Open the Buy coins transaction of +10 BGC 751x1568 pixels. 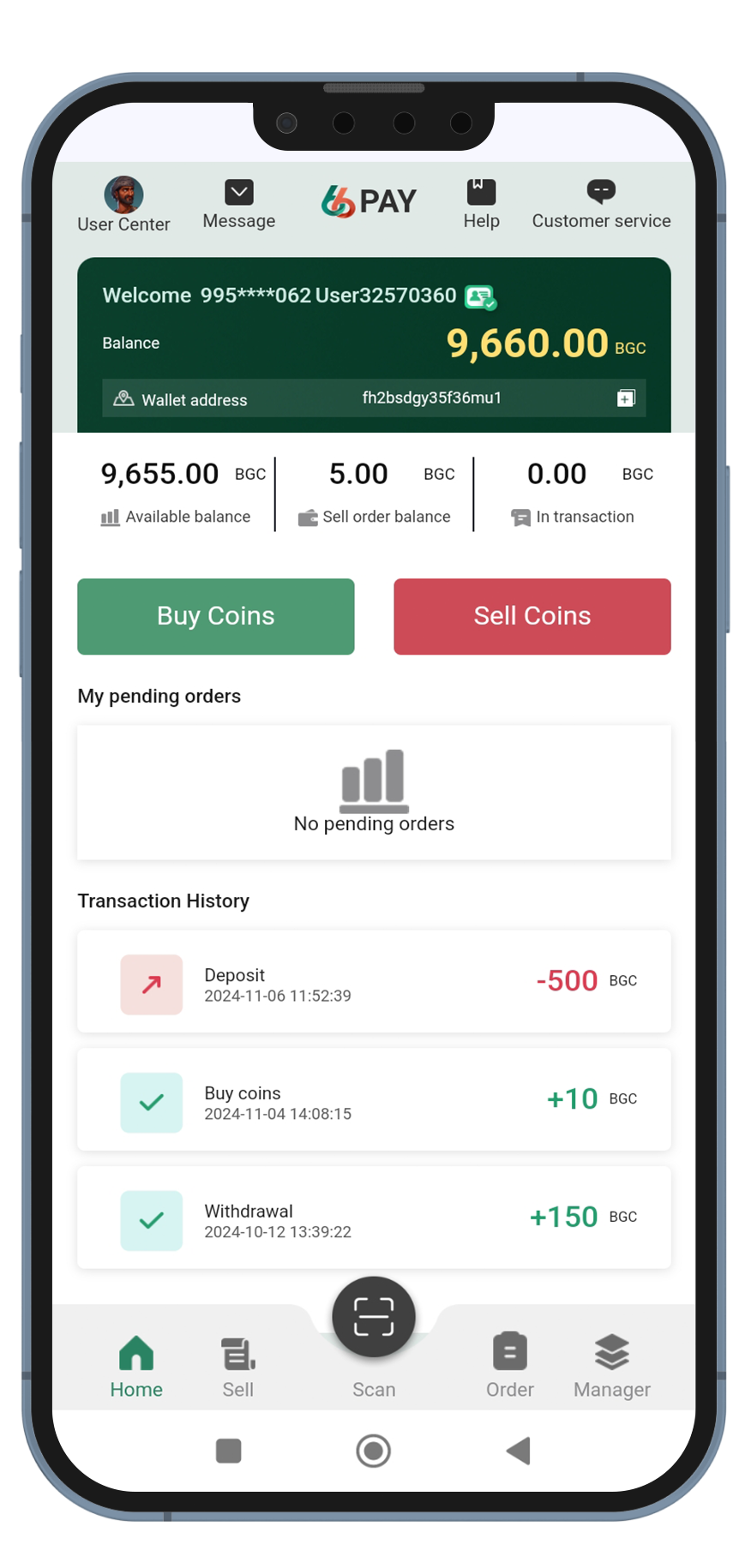tap(374, 1099)
